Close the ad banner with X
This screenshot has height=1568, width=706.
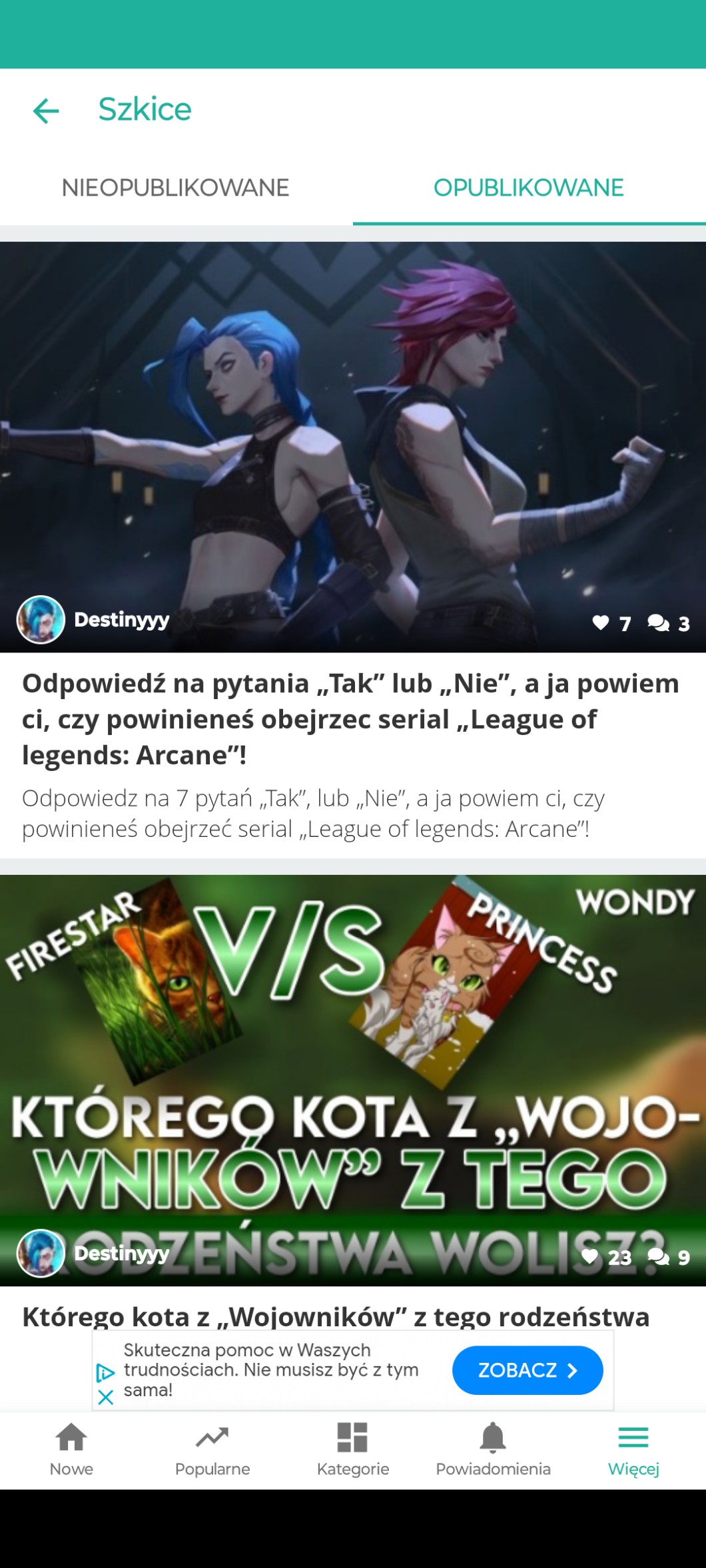point(105,1398)
